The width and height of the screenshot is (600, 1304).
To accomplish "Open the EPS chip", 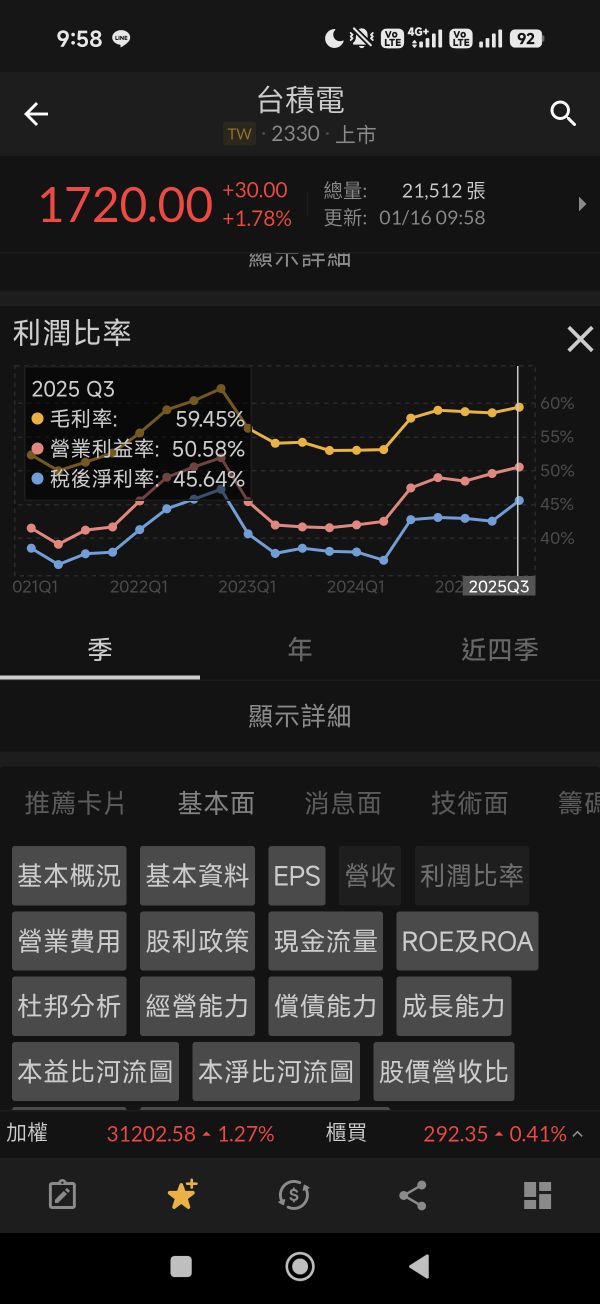I will click(x=297, y=876).
